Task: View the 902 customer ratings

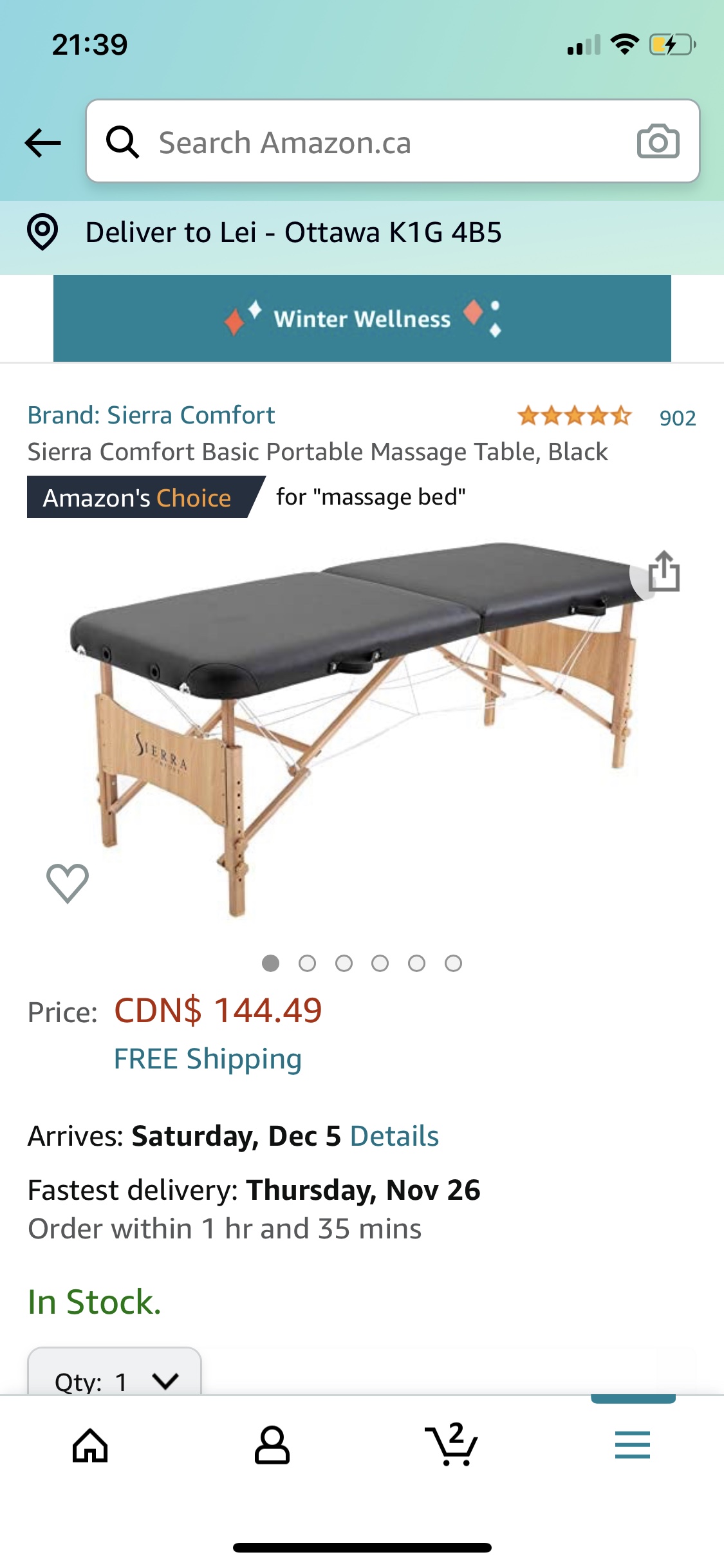Action: coord(677,418)
